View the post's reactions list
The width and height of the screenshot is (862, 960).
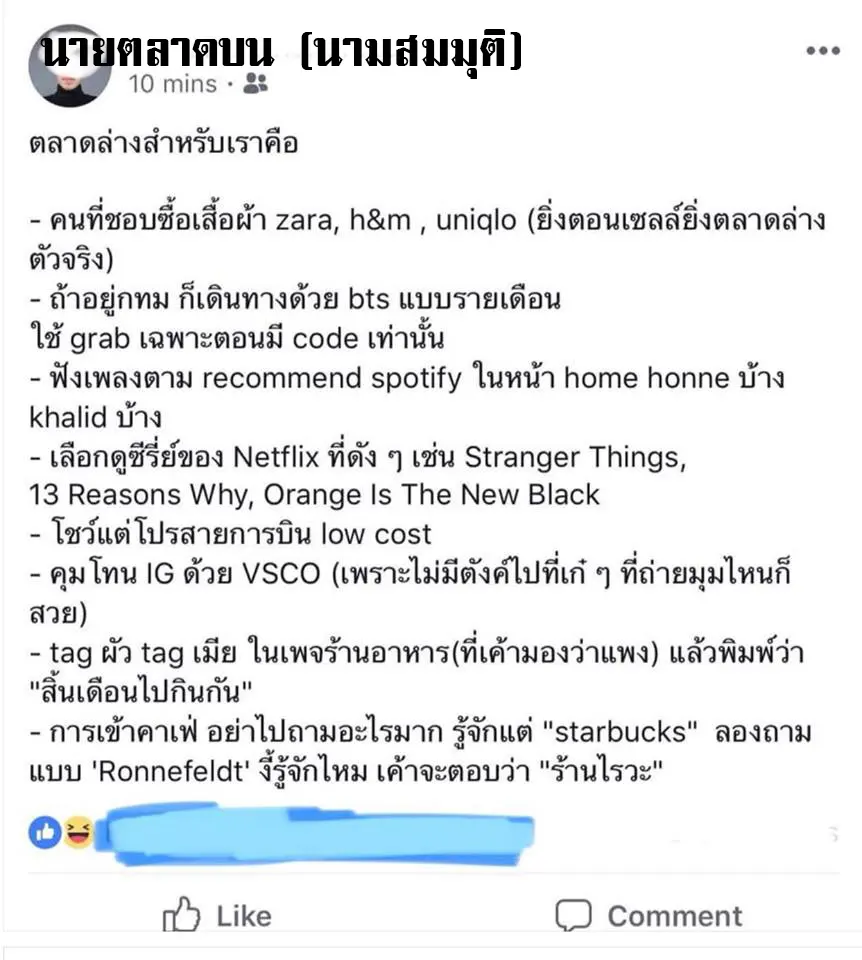(x=62, y=831)
